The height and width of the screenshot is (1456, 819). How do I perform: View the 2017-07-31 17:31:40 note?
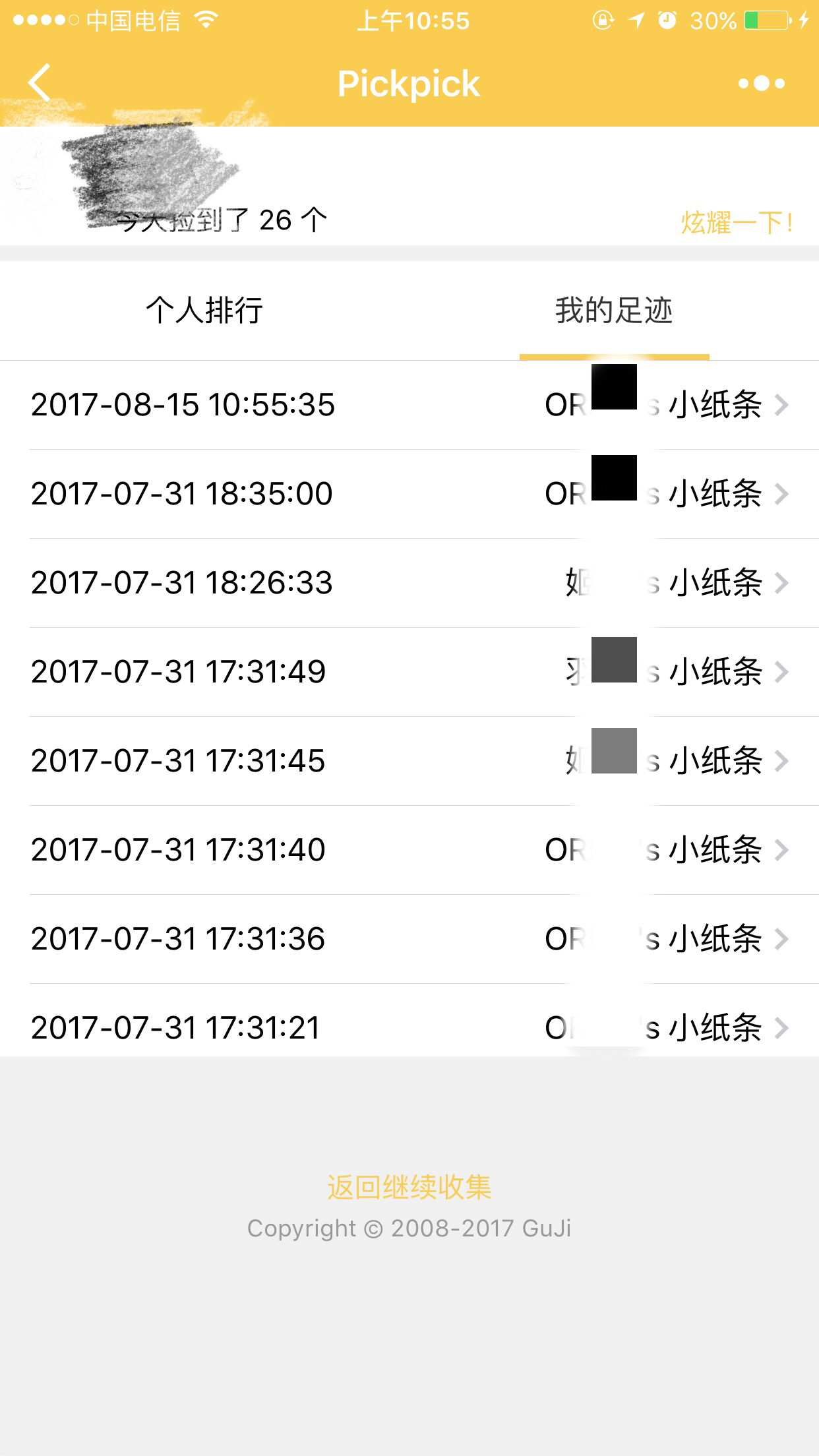click(409, 850)
